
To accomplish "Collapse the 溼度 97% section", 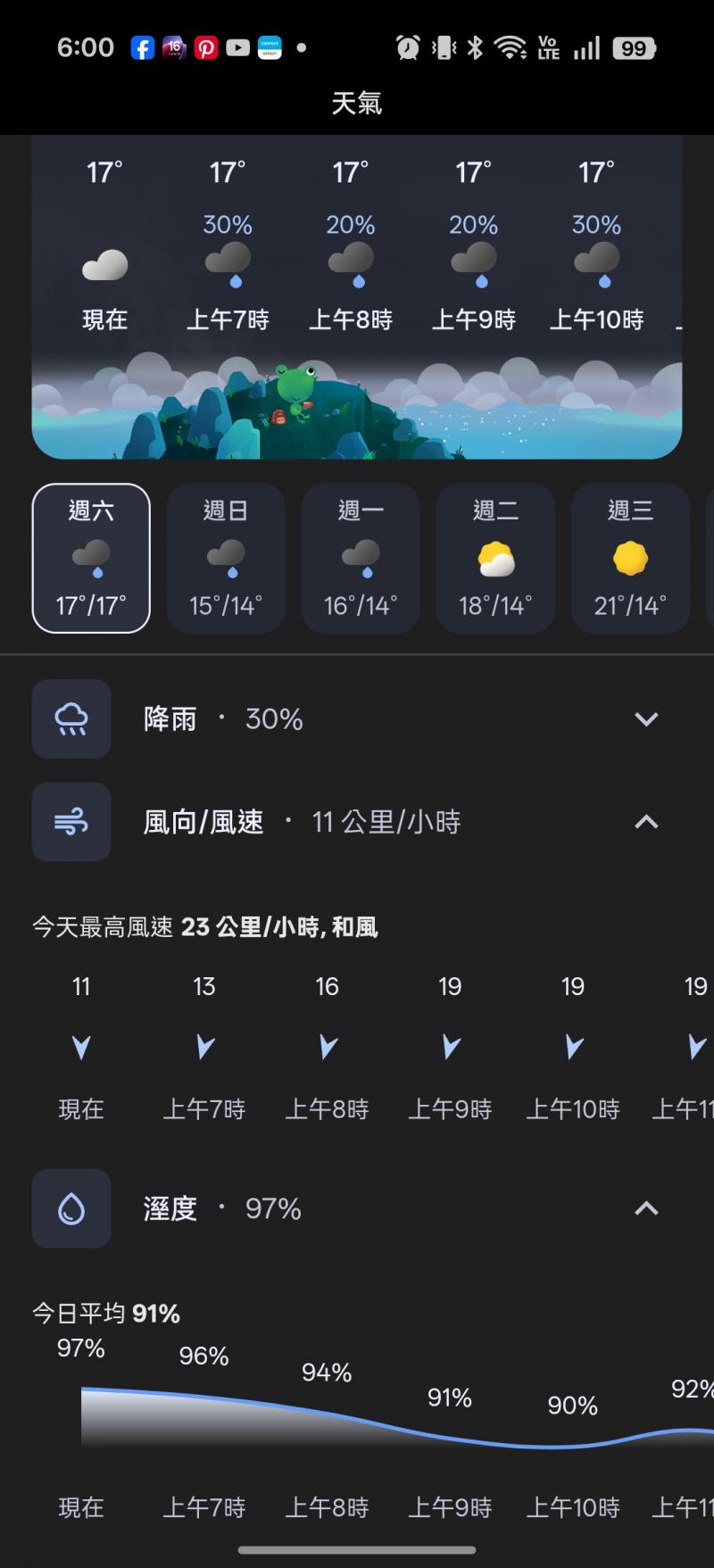I will (x=645, y=1208).
